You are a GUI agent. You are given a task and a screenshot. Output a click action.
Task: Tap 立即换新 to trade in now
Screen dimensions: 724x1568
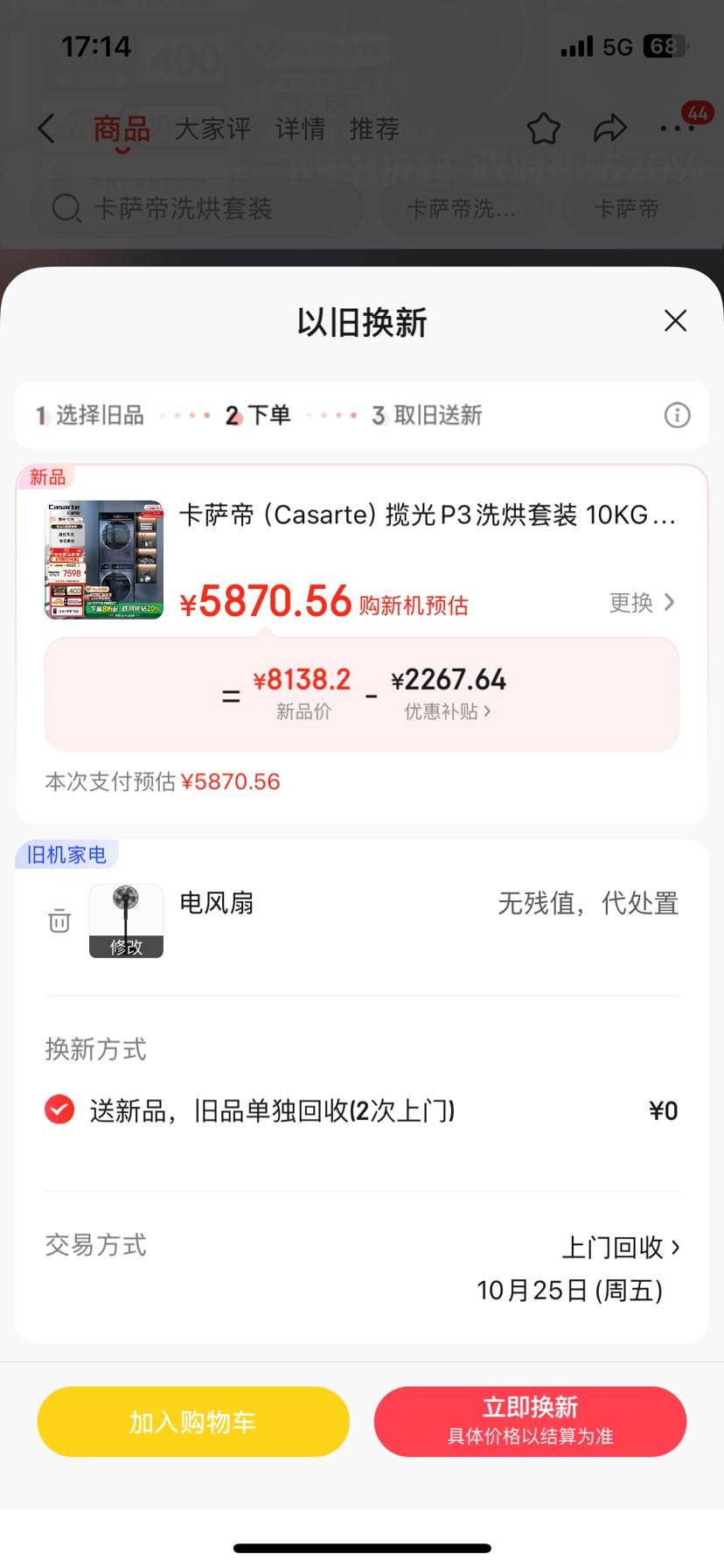[530, 1422]
